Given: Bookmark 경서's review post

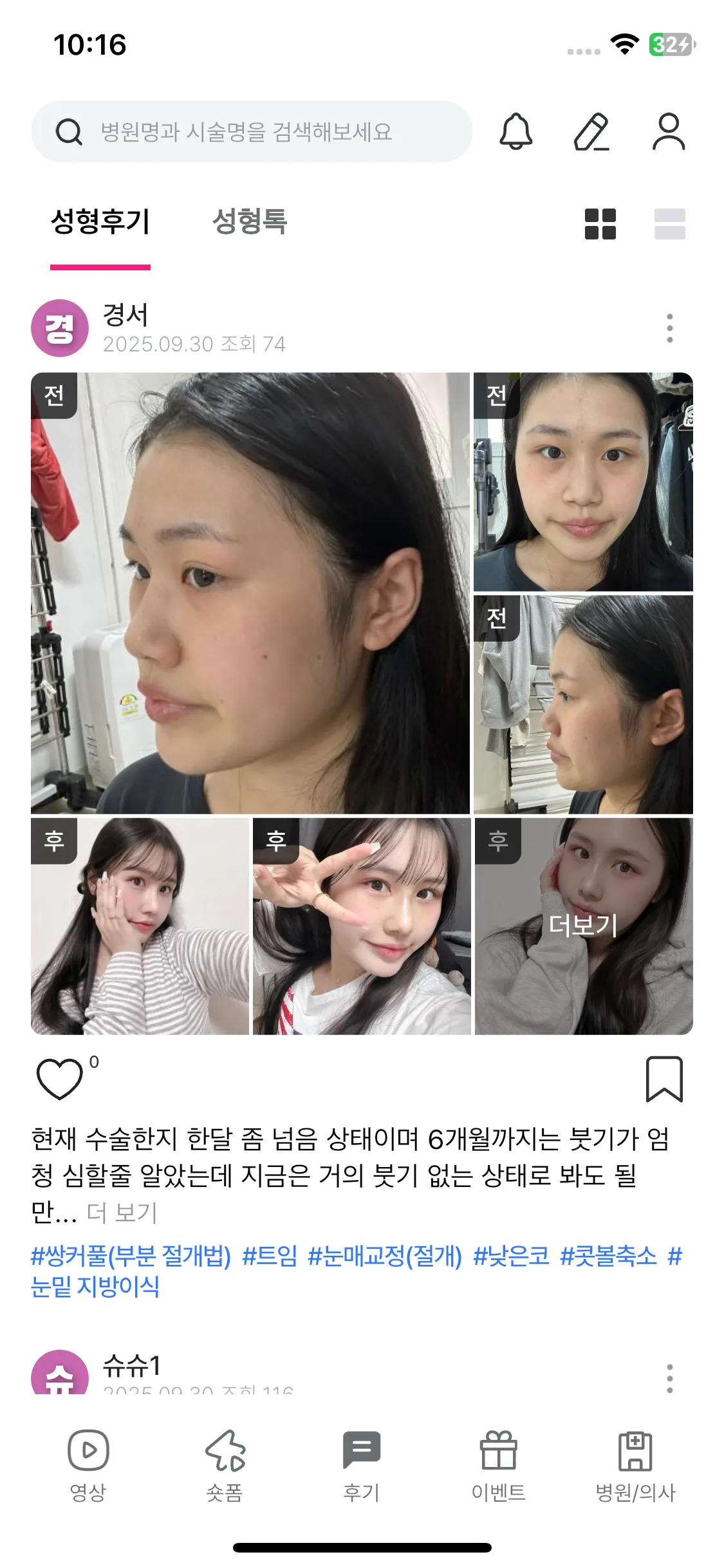Looking at the screenshot, I should coord(664,1078).
